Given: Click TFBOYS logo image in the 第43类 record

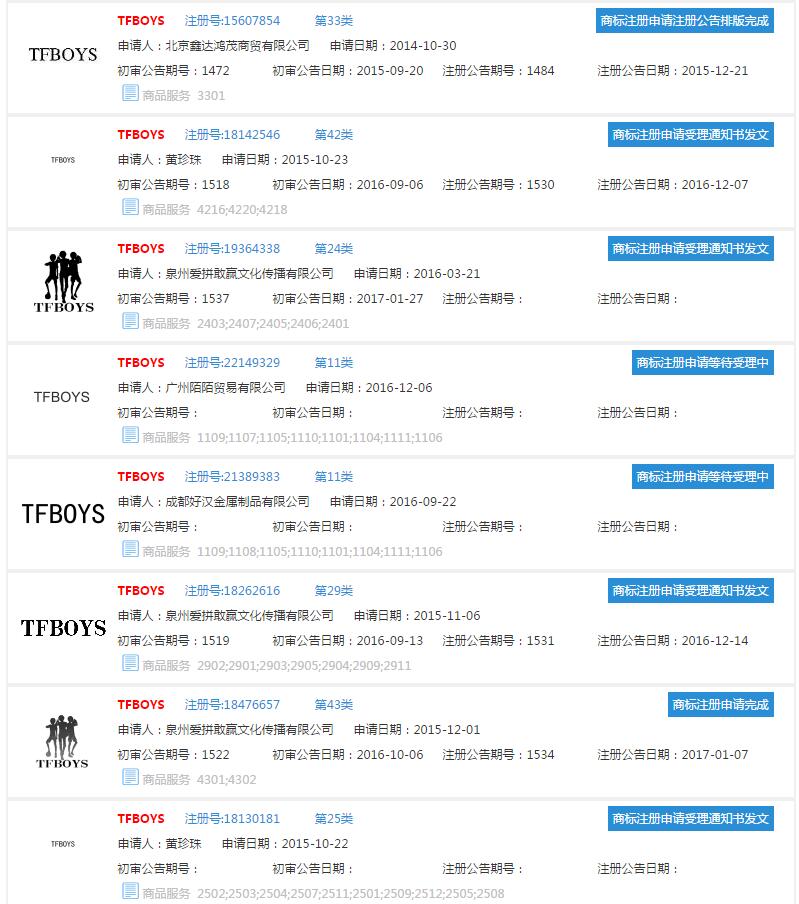Looking at the screenshot, I should coord(62,739).
